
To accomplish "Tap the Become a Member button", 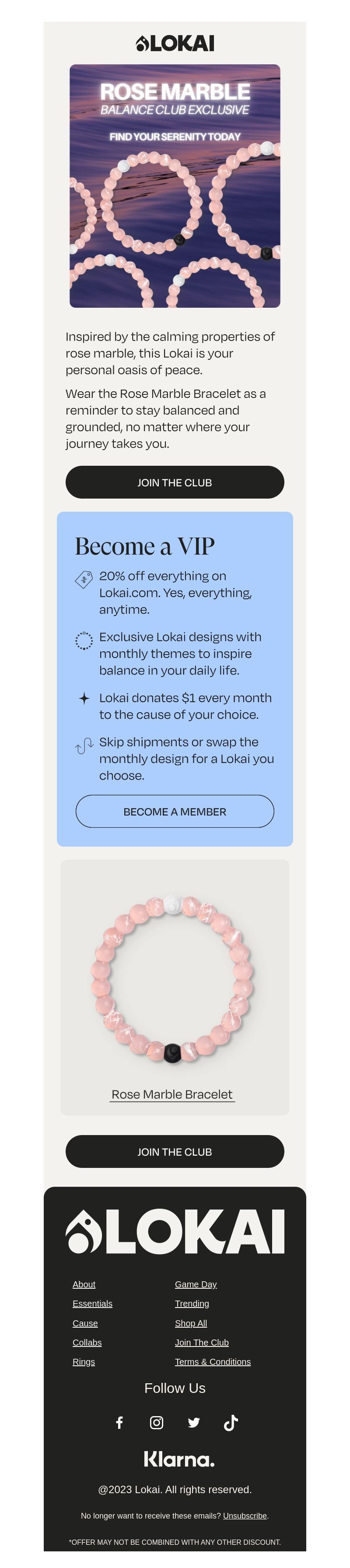I will pos(175,812).
